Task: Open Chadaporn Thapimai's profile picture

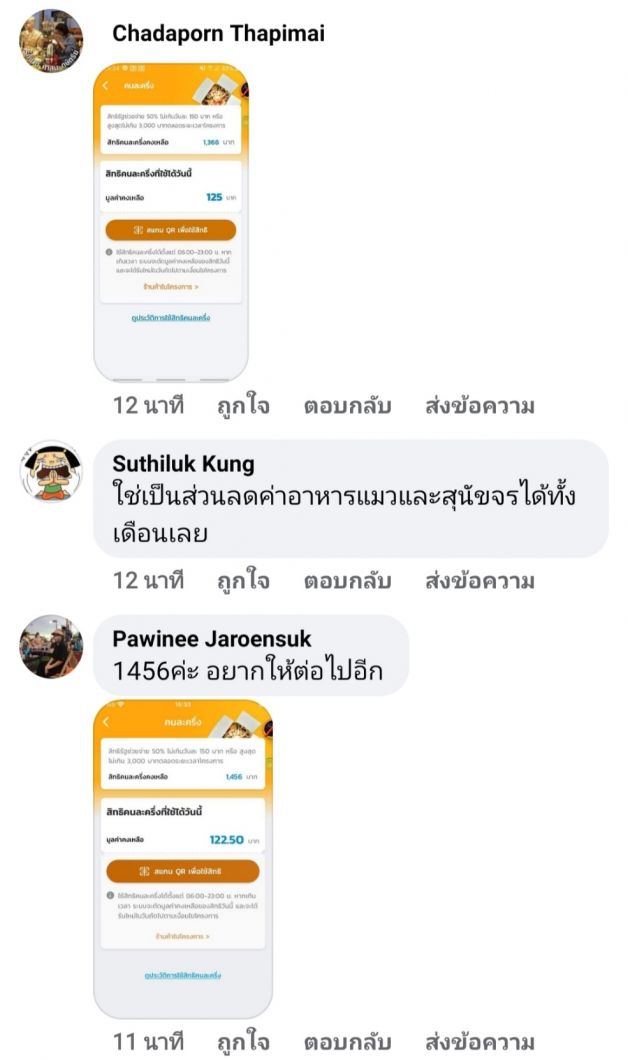Action: click(51, 41)
